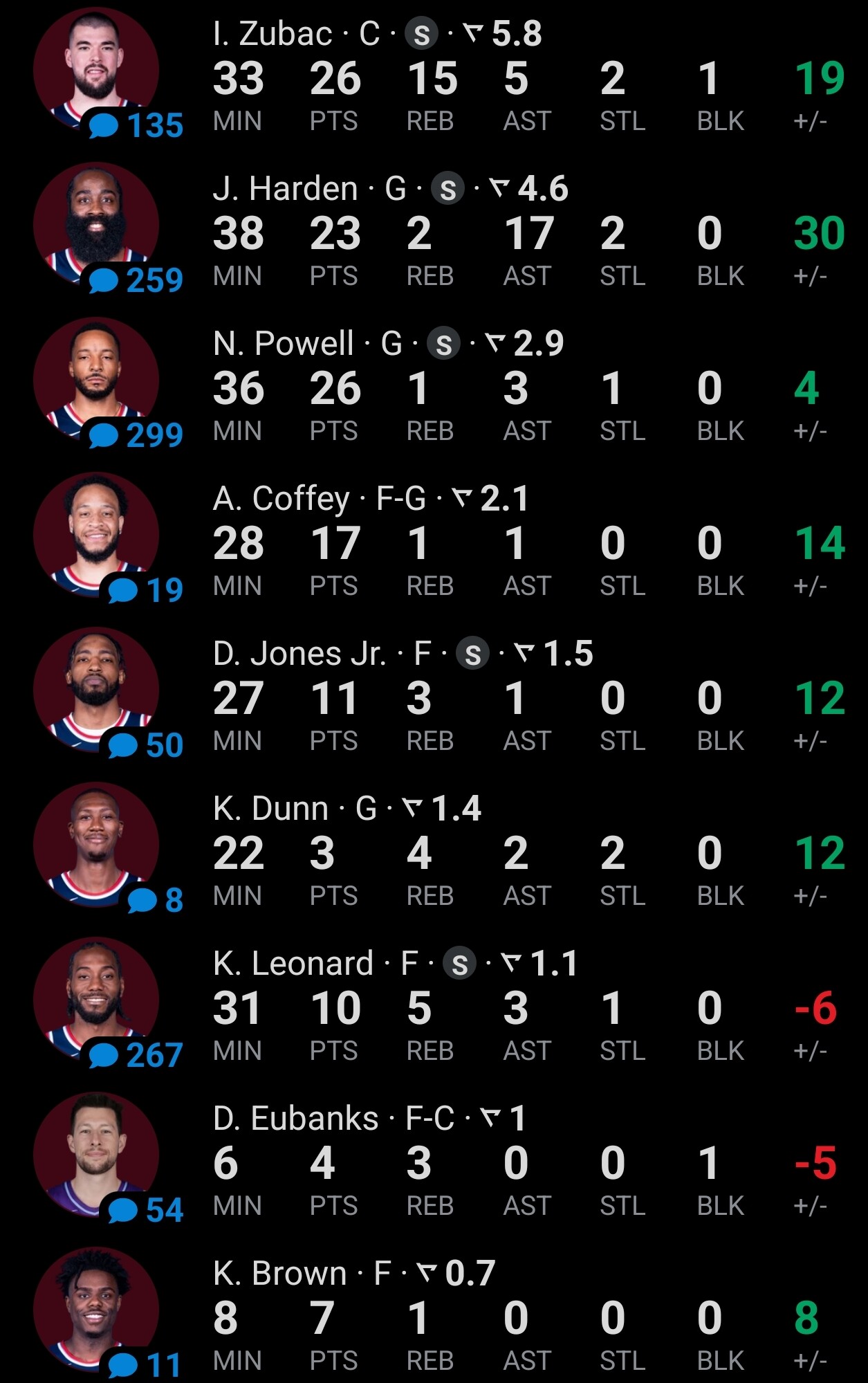
Task: View the 267 comments on K. Leonard
Action: [x=137, y=1056]
